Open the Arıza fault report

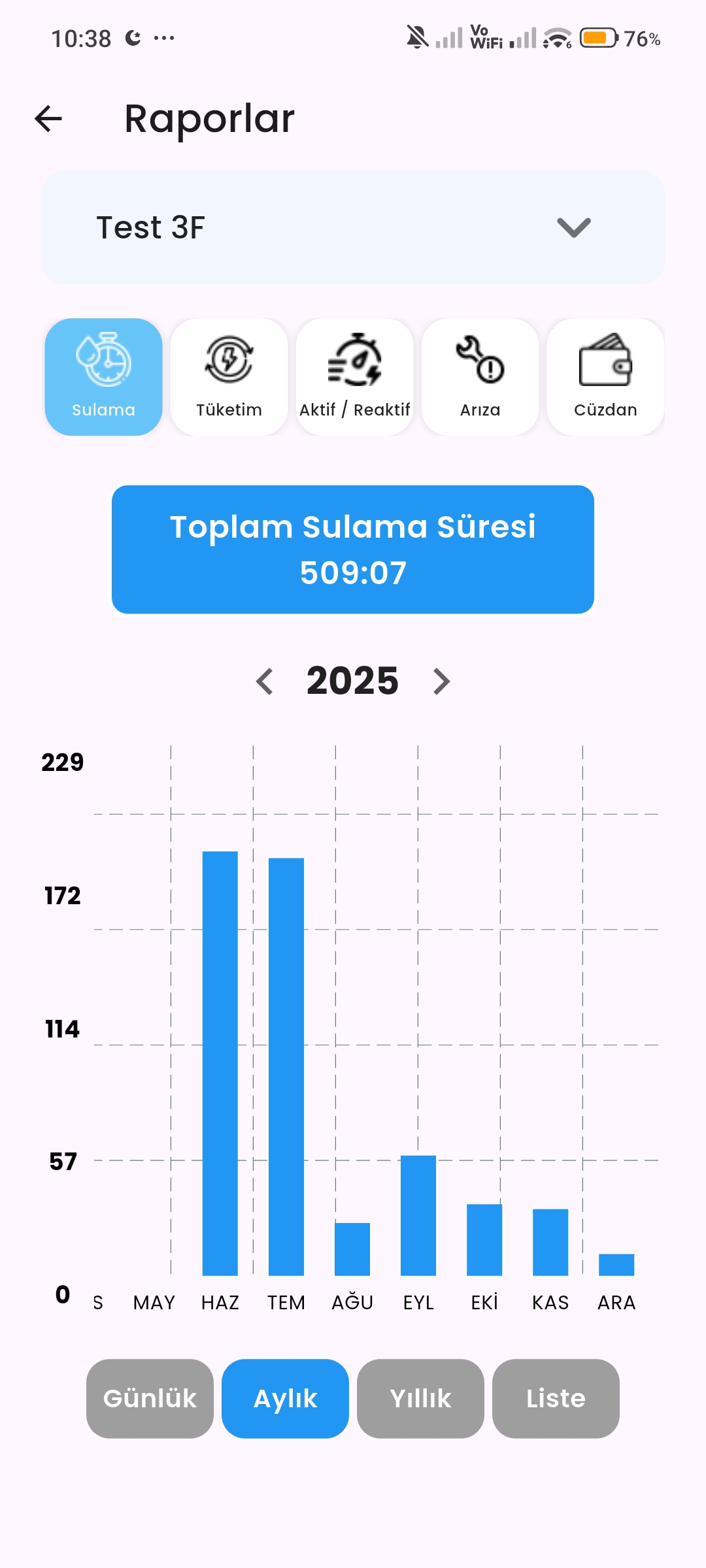(x=480, y=376)
